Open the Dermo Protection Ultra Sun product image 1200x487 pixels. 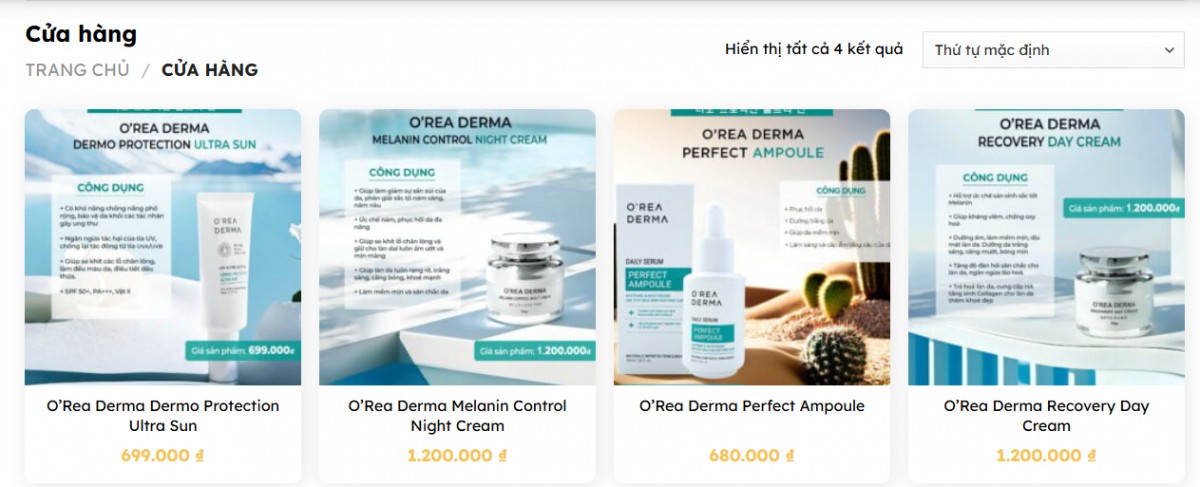(x=163, y=247)
